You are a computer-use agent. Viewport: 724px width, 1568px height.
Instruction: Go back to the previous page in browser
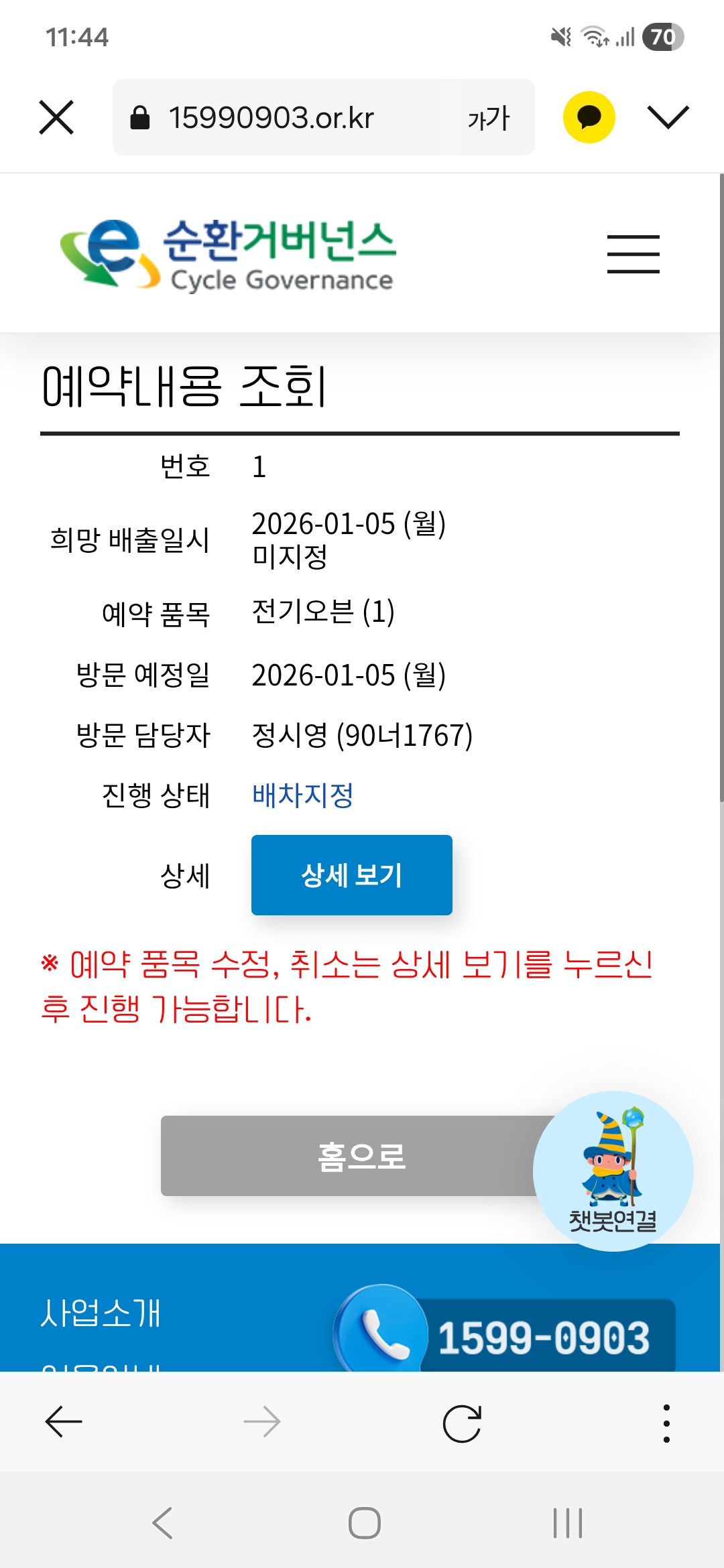pyautogui.click(x=64, y=1421)
